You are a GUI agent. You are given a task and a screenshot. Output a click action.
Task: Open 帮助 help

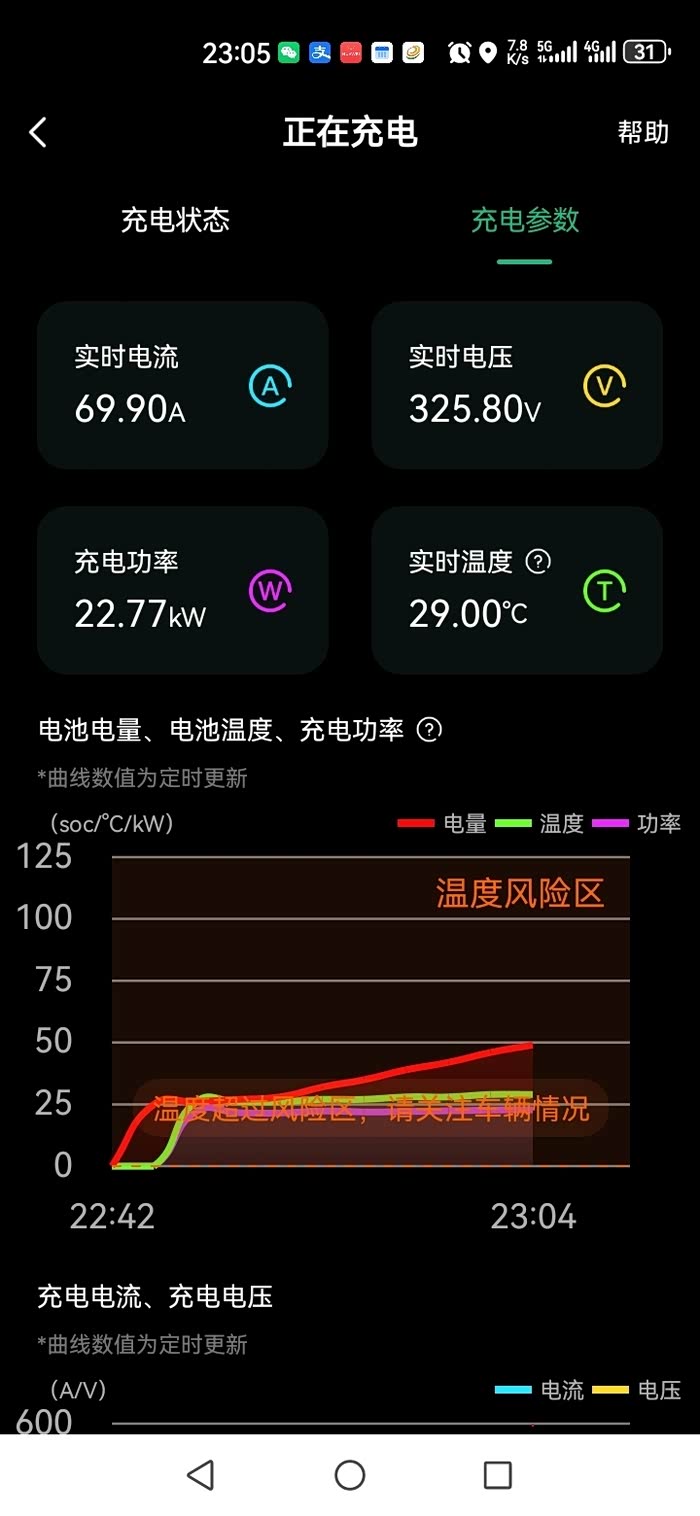pos(643,132)
